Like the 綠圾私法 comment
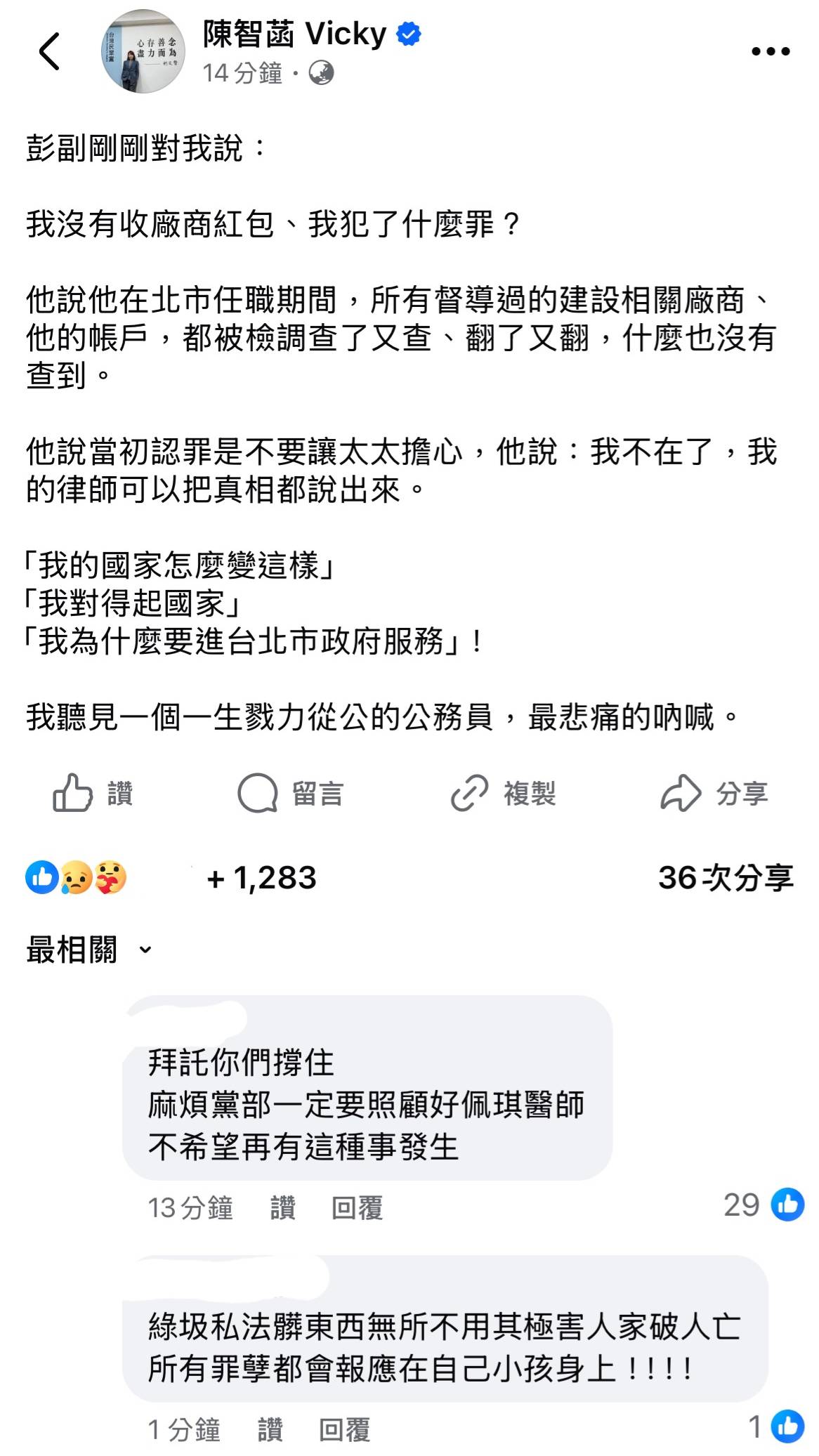Viewport: 819px width, 1456px height. [x=270, y=1429]
